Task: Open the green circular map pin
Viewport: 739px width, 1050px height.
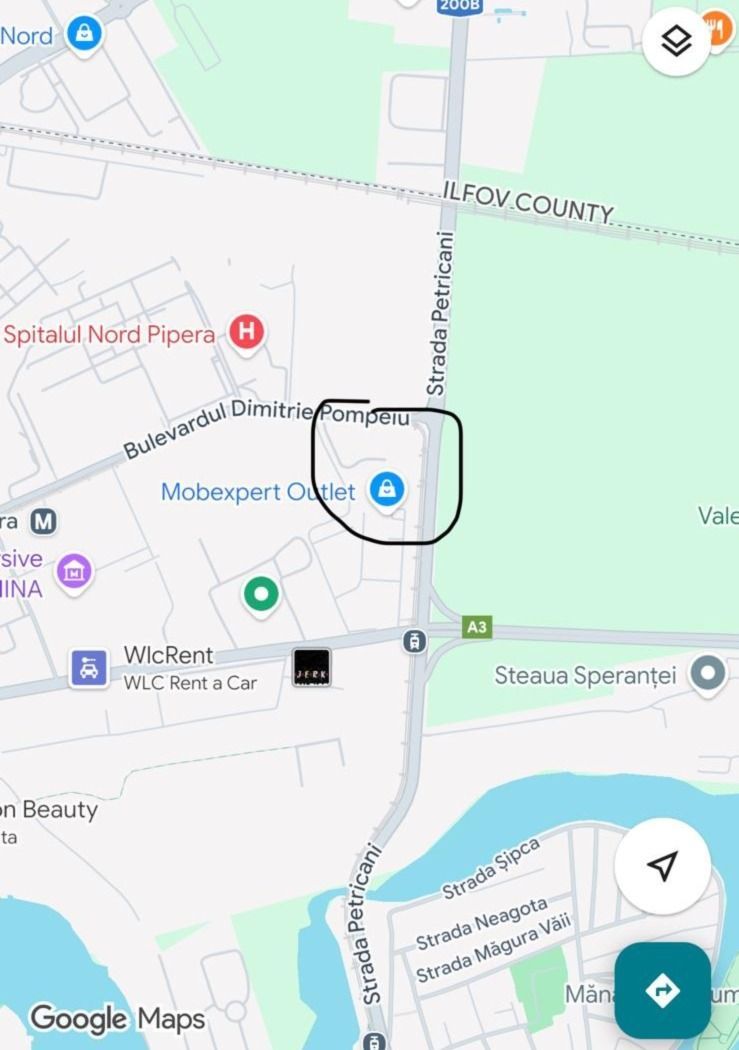Action: tap(261, 594)
